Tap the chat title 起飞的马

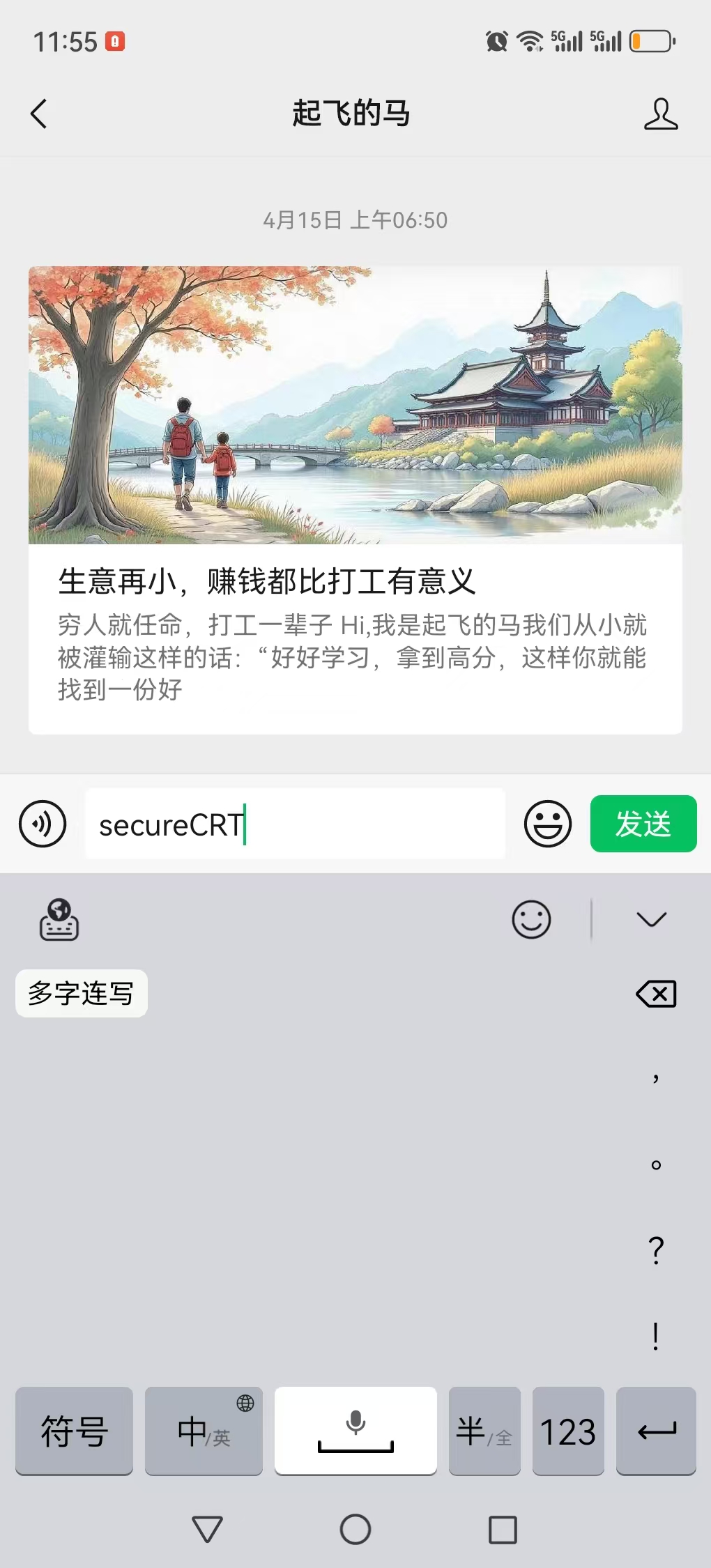(x=352, y=114)
